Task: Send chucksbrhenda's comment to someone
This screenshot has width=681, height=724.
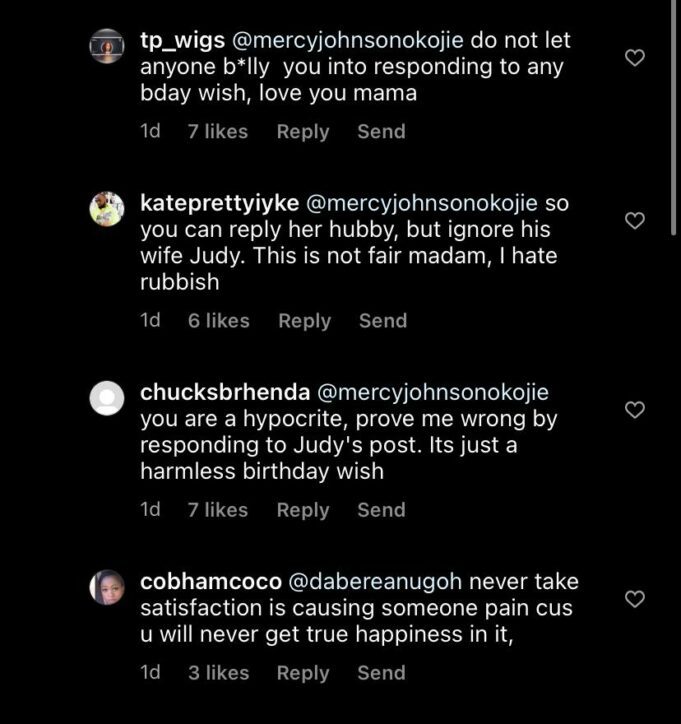Action: 381,510
